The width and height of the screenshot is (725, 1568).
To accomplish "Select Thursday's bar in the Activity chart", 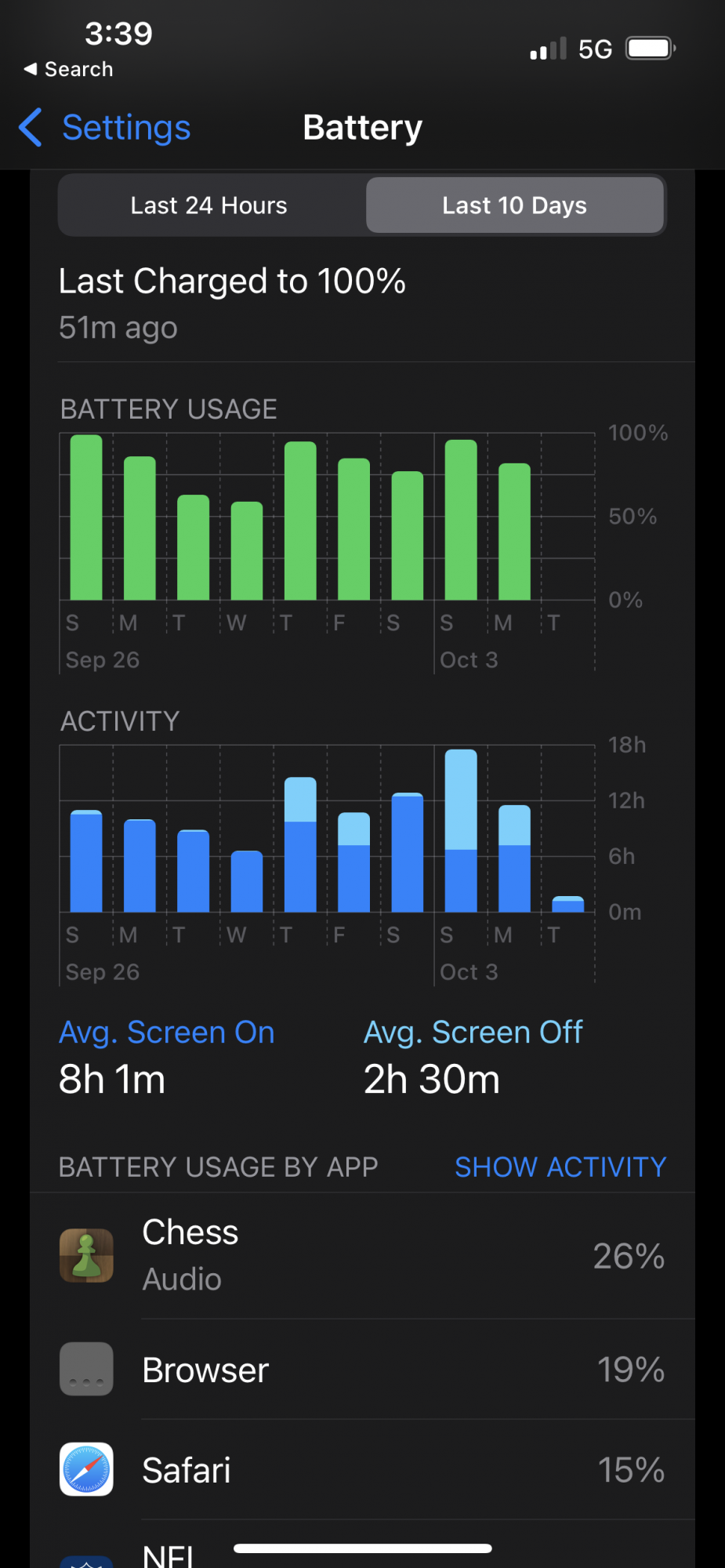I will 300,844.
